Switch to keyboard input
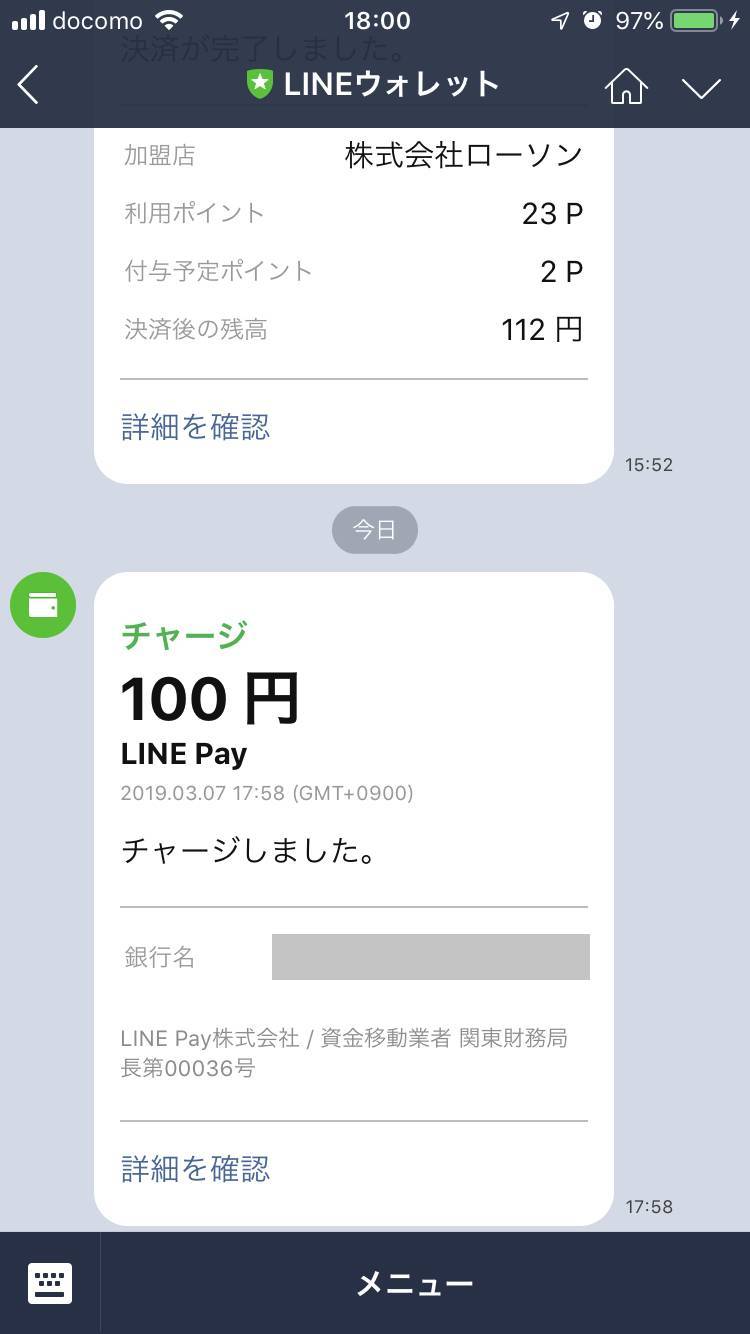The width and height of the screenshot is (750, 1334). (49, 1283)
